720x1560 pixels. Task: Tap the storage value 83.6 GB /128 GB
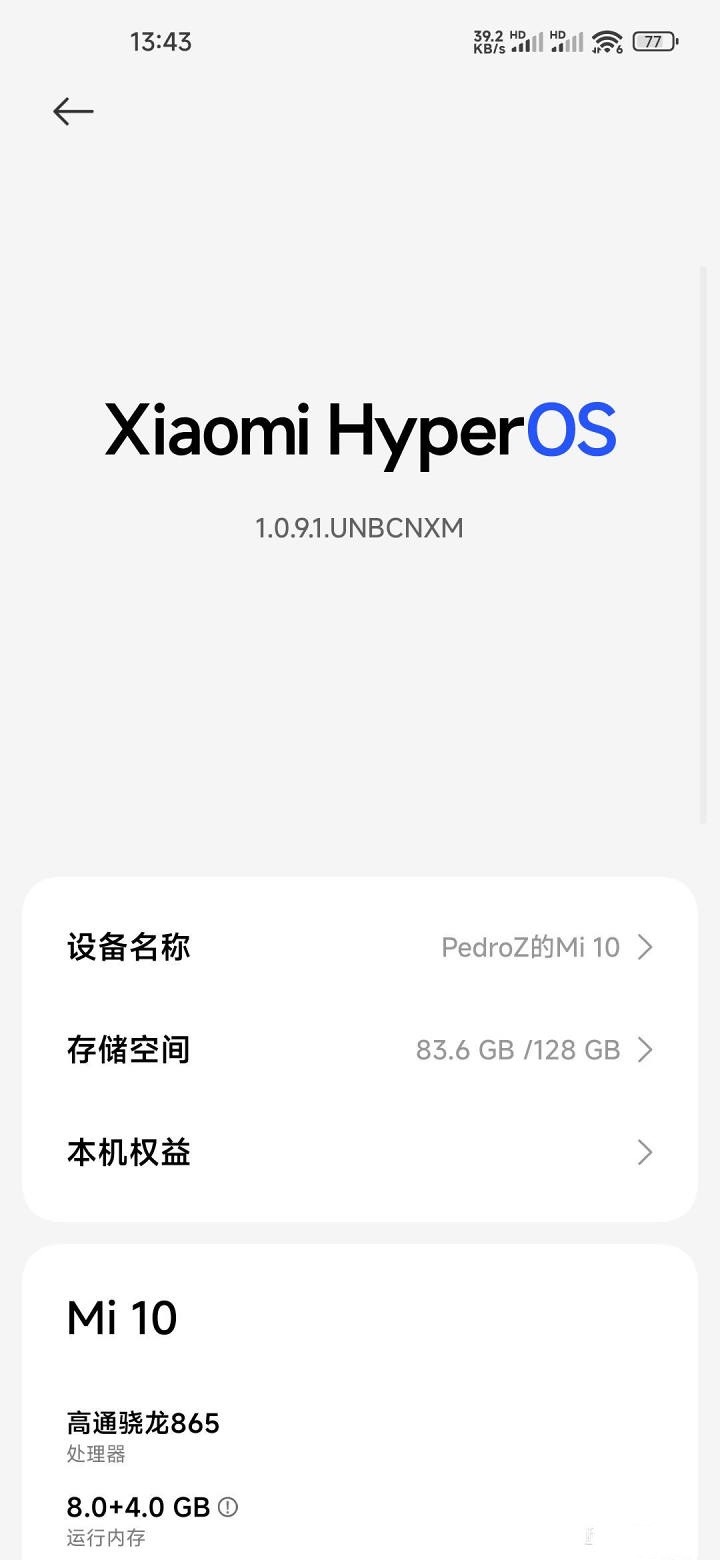tap(519, 1050)
